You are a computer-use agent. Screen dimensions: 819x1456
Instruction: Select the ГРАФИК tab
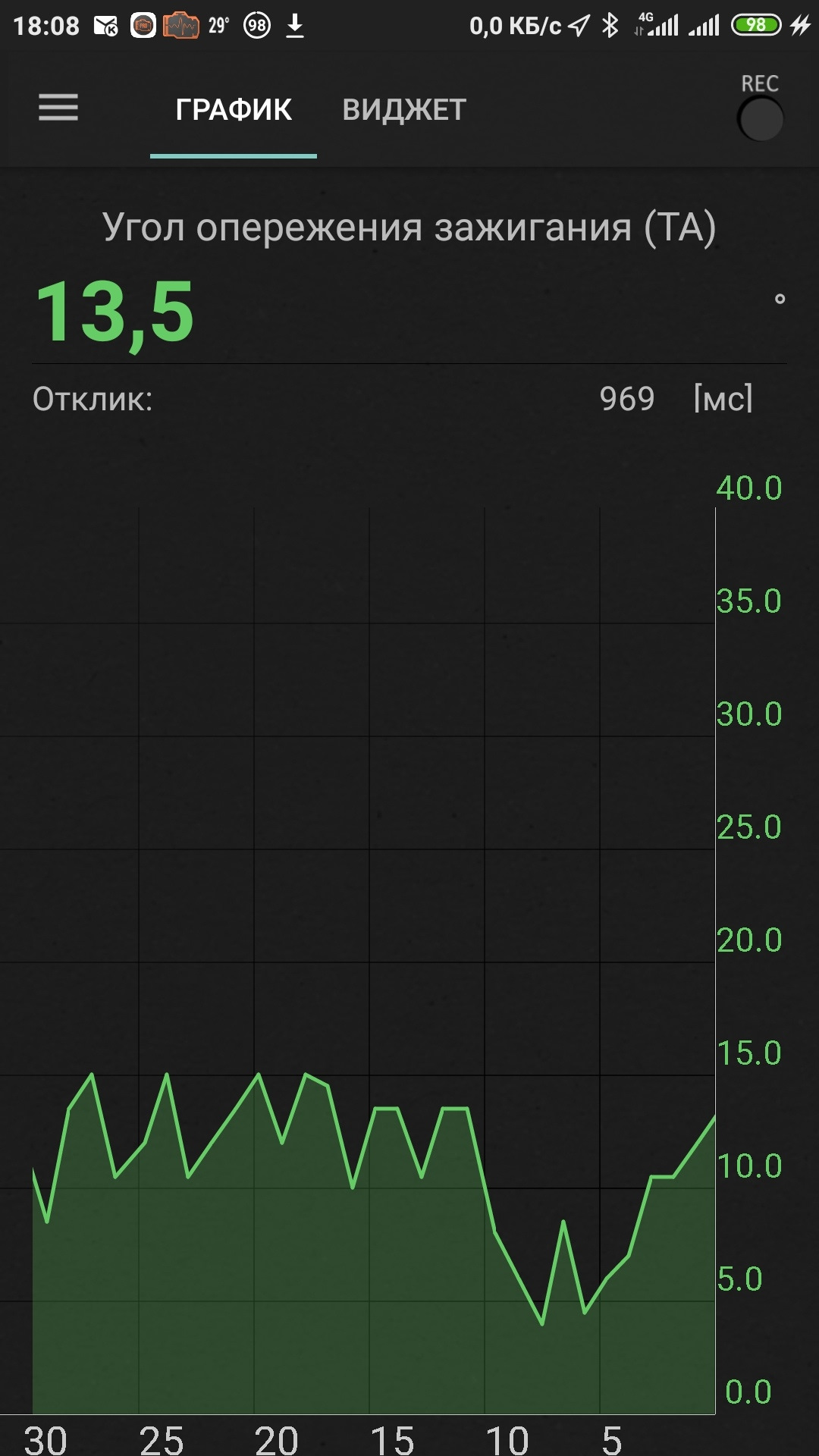pos(234,110)
